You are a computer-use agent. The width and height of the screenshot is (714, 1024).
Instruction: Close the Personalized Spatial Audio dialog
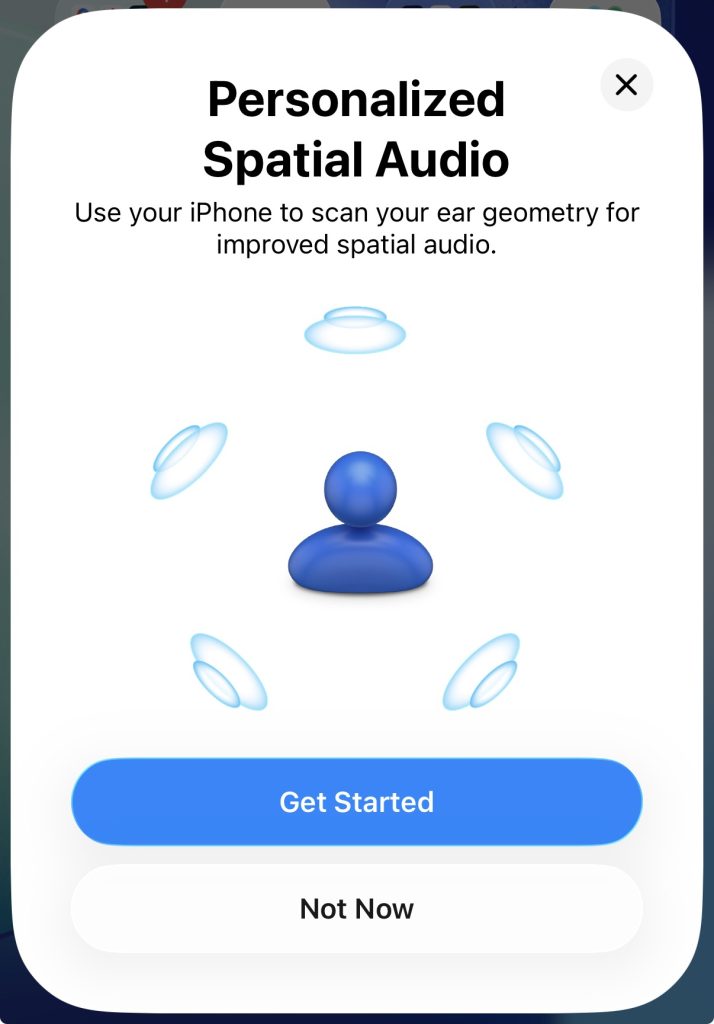[x=626, y=85]
